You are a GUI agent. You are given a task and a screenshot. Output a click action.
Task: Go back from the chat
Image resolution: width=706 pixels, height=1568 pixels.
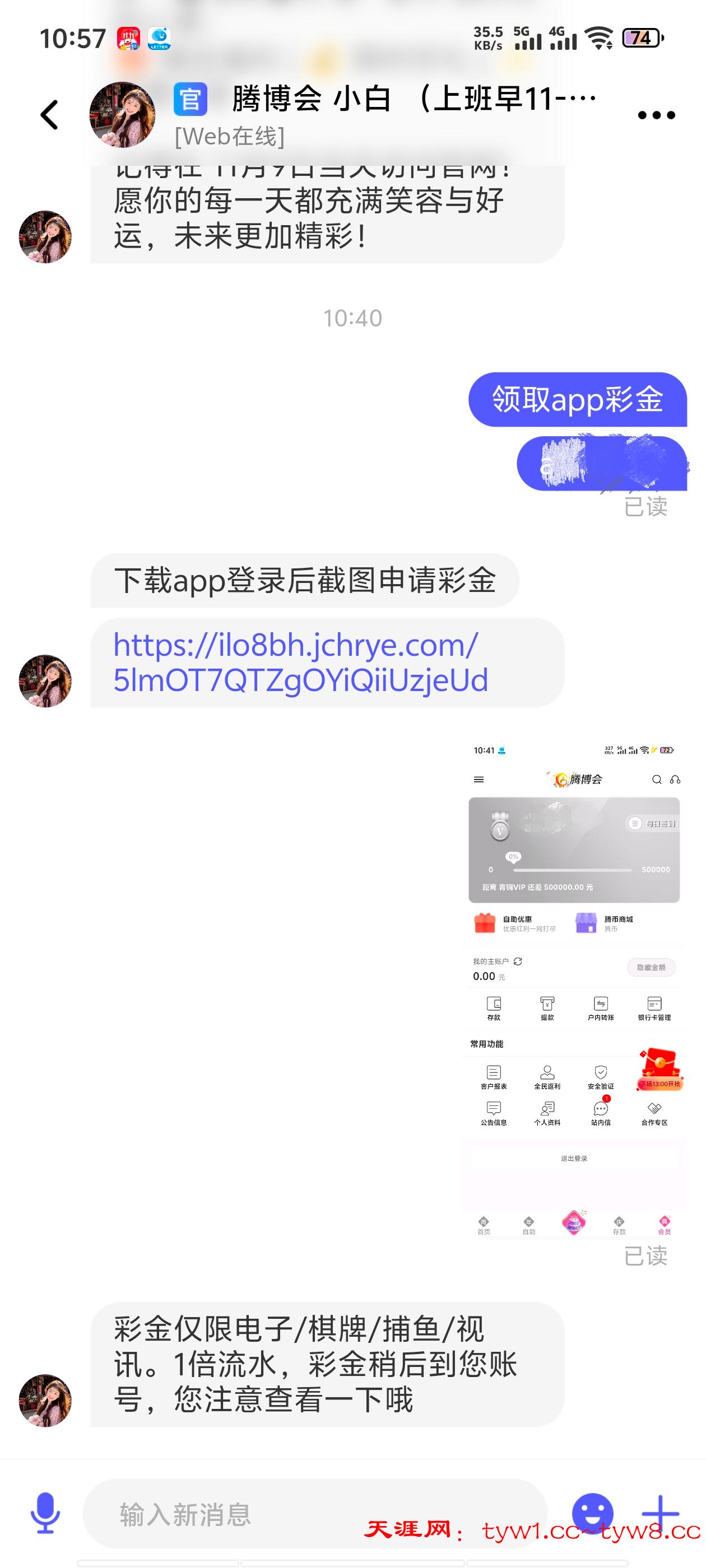49,115
